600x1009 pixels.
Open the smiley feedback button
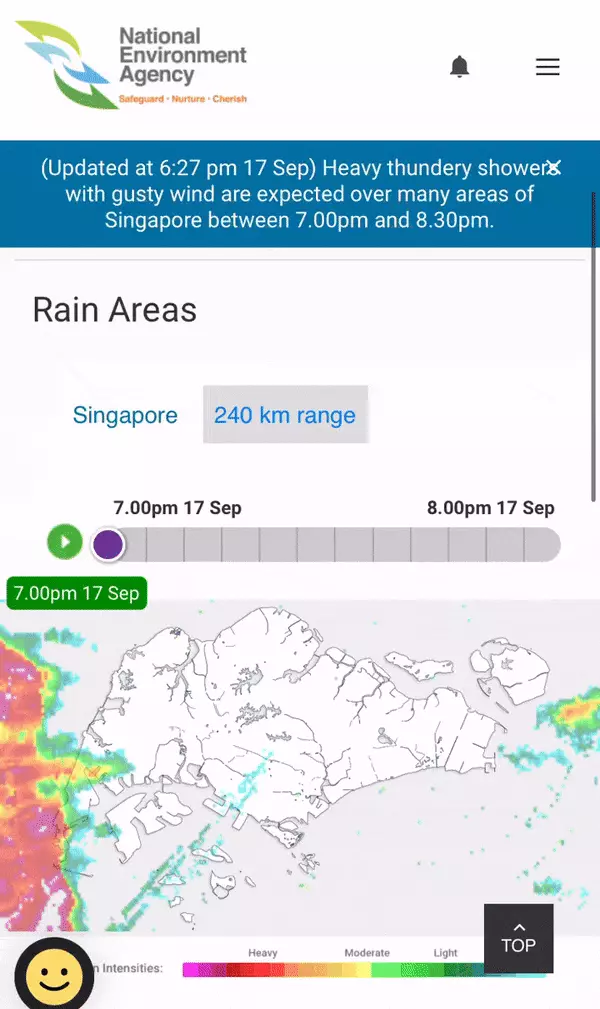(x=53, y=975)
